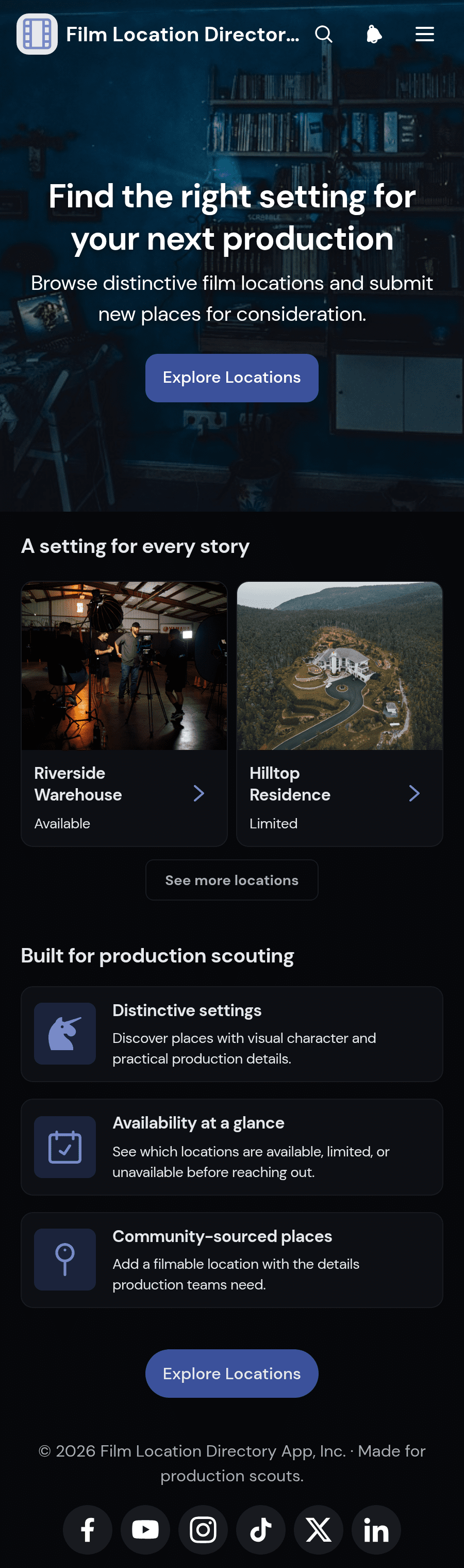Open the Instagram profile link
This screenshot has width=464, height=1568.
pyautogui.click(x=203, y=1529)
